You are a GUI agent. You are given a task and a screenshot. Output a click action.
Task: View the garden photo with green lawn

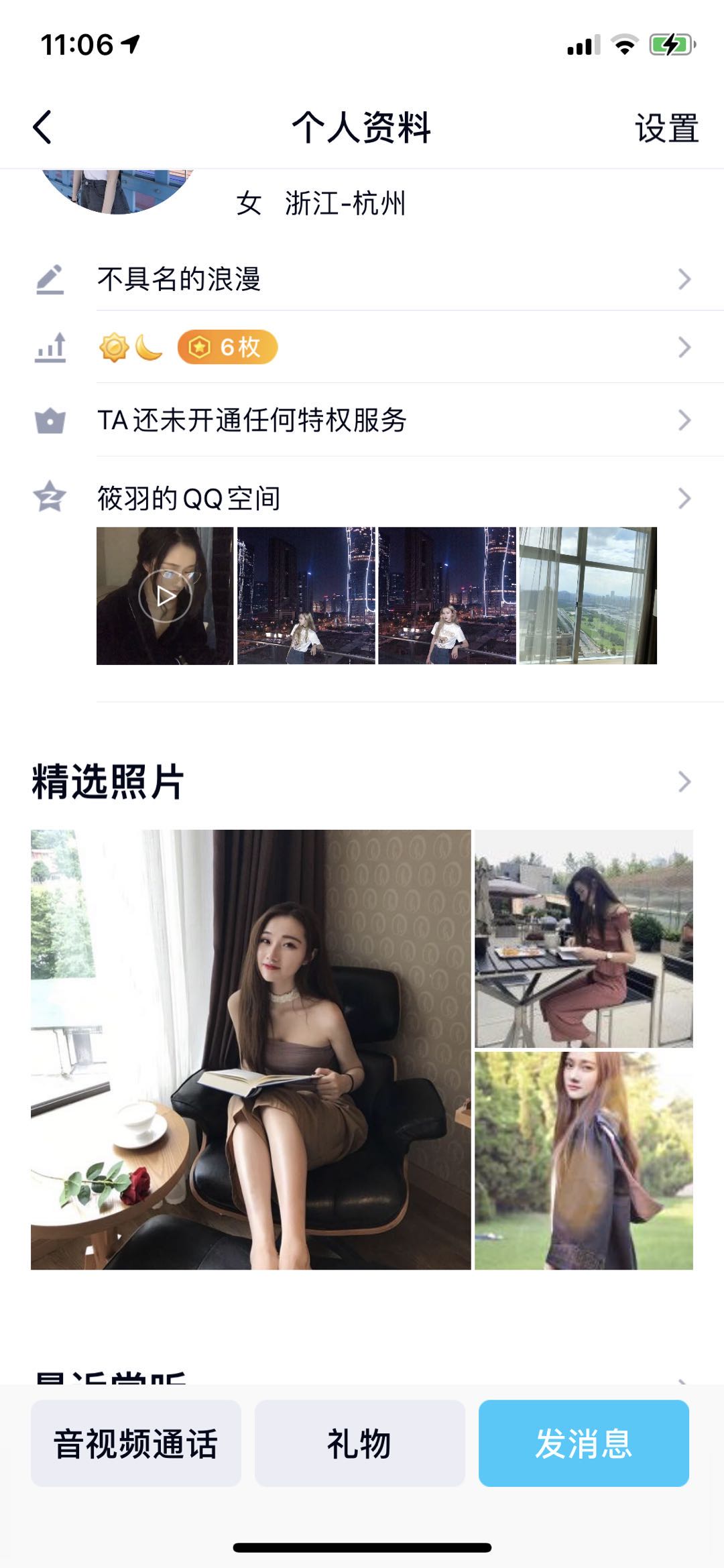coord(584,1160)
